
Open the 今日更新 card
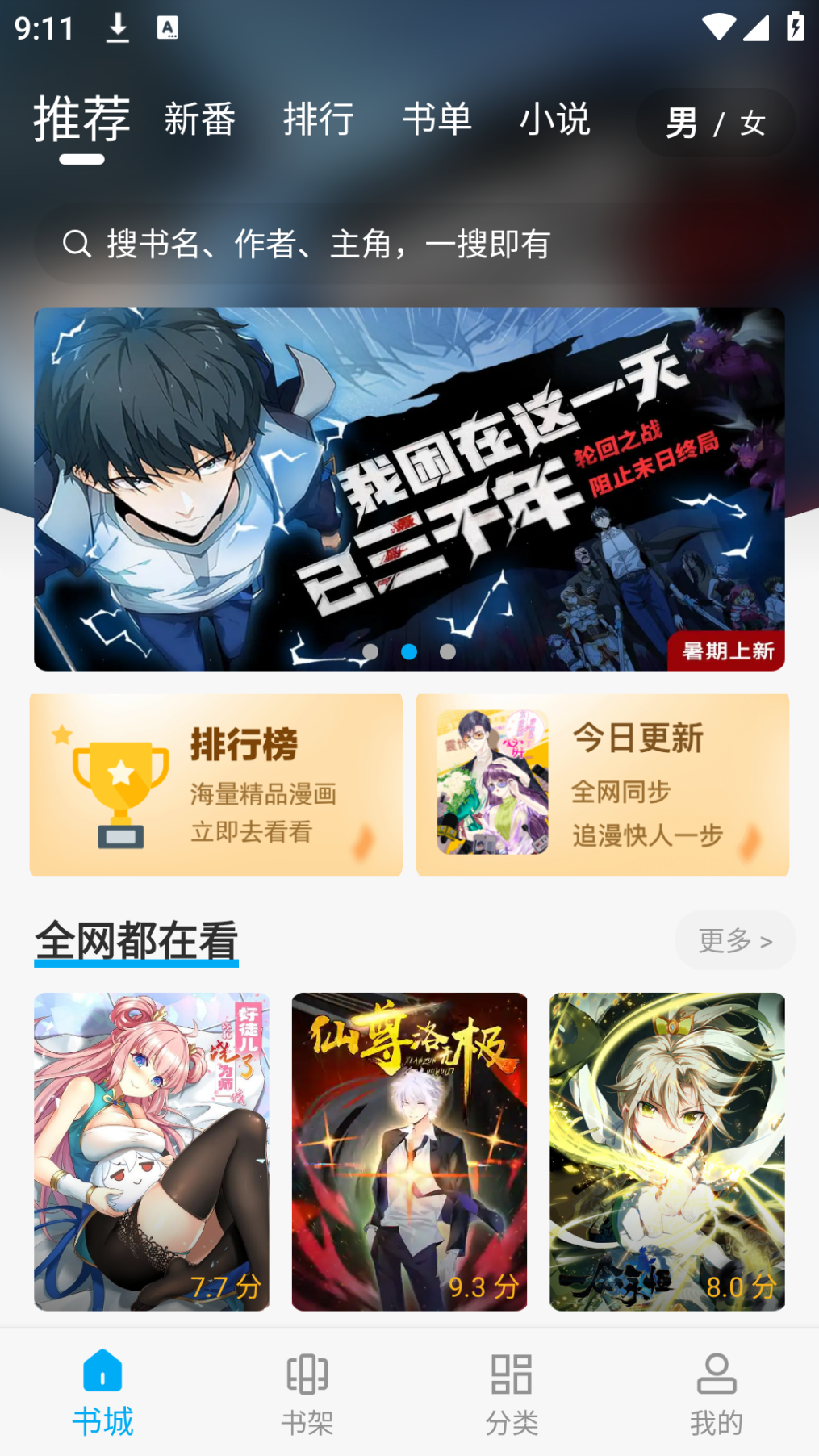[603, 784]
